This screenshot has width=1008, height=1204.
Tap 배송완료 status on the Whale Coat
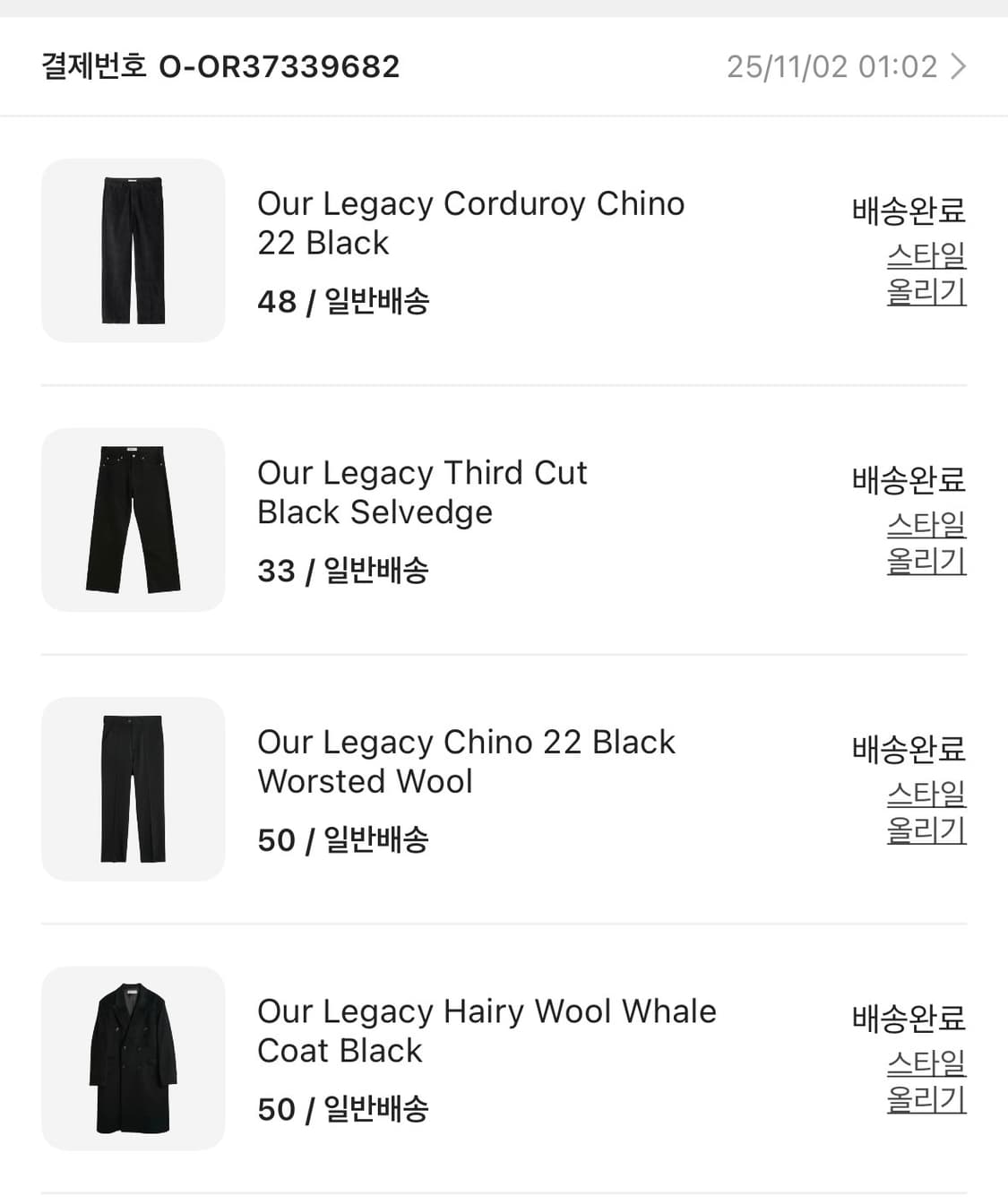(908, 1020)
